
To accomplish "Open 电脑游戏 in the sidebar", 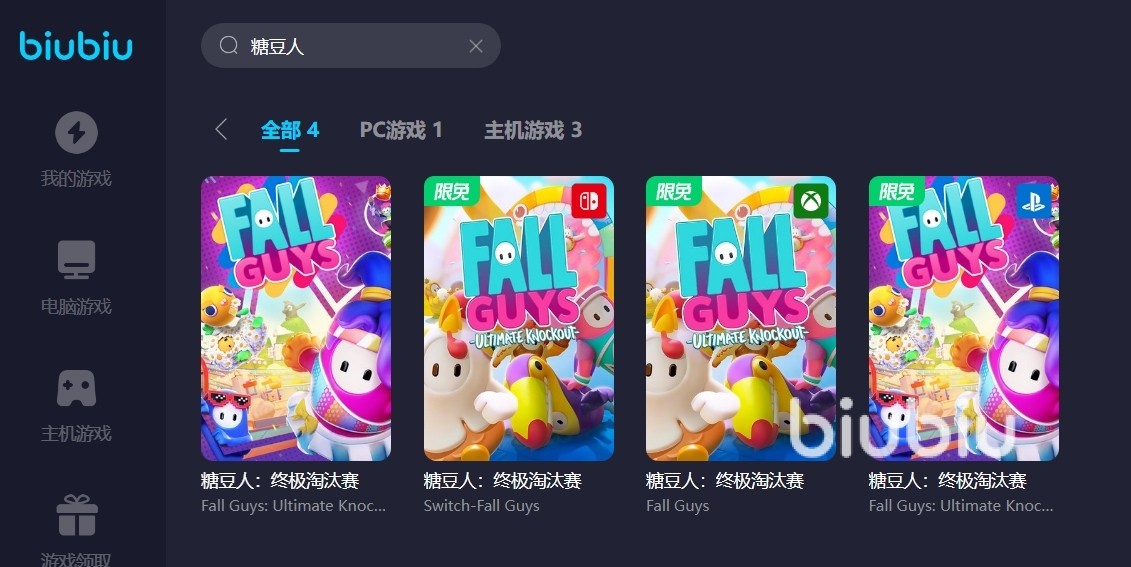I will 76,277.
